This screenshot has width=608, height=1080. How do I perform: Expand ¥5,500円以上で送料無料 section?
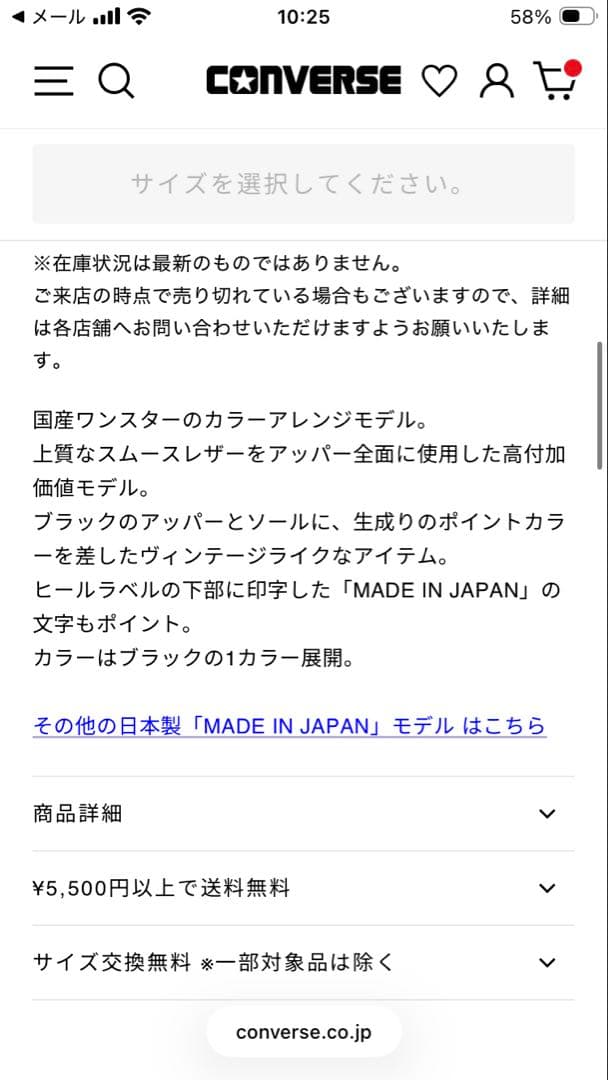(303, 888)
